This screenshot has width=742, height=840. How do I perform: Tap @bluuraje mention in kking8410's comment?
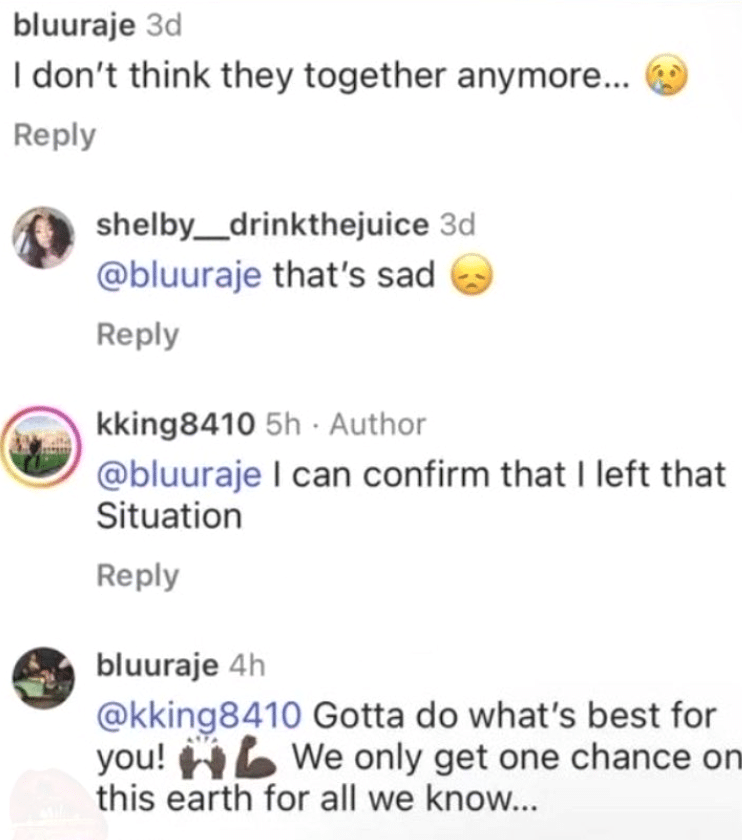(178, 474)
